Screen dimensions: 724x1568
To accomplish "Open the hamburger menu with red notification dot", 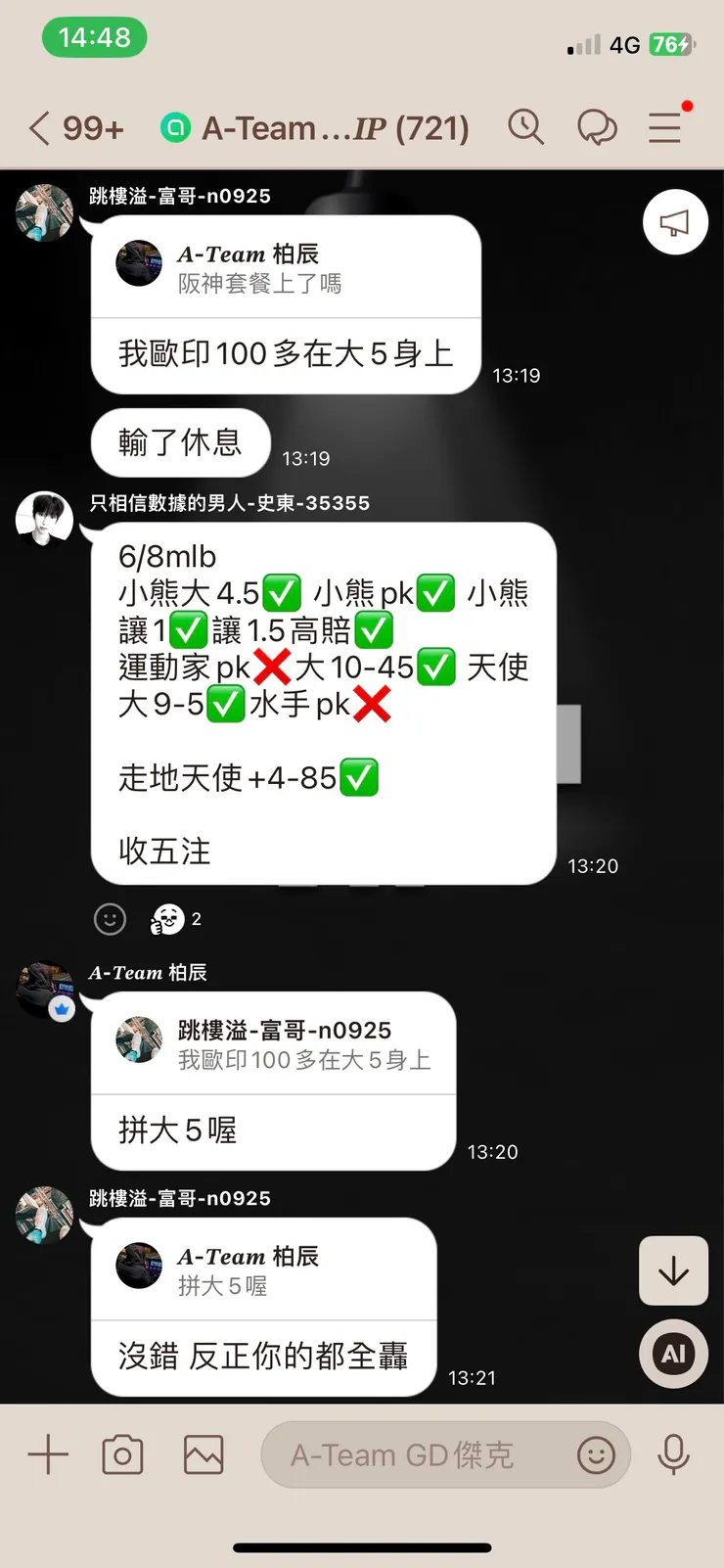I will (665, 127).
